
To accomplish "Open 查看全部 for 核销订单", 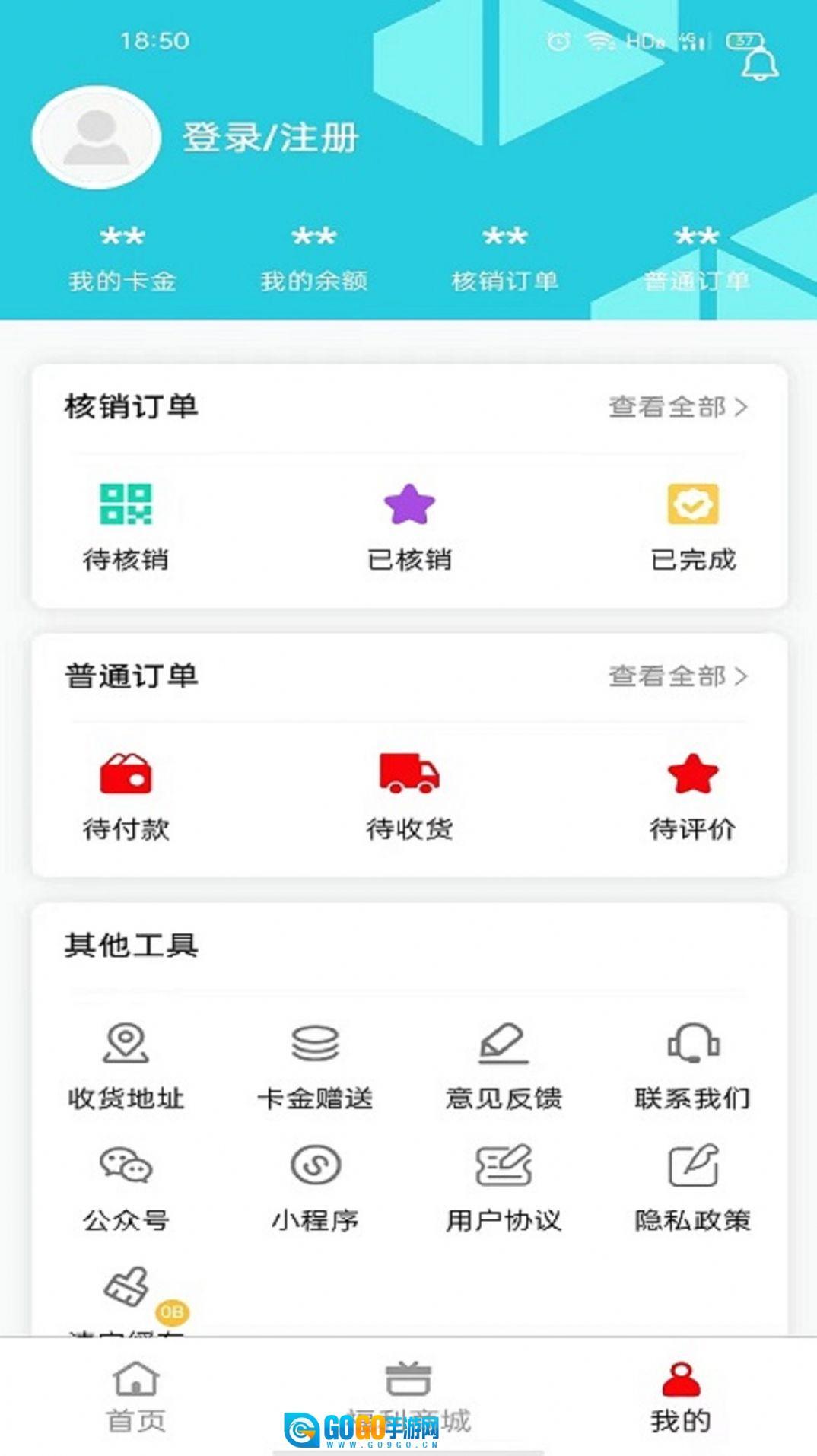I will [x=677, y=405].
